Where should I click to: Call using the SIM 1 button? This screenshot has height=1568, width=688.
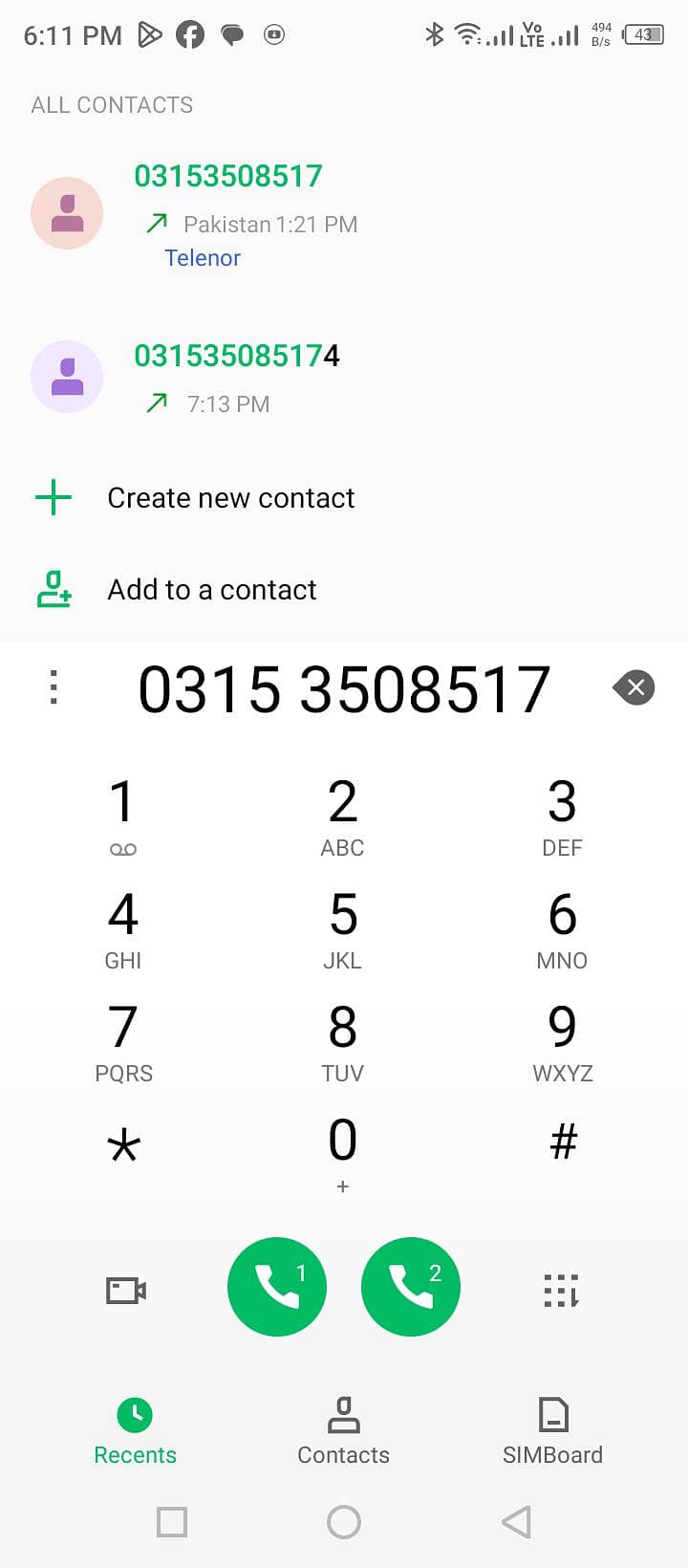pos(277,1287)
